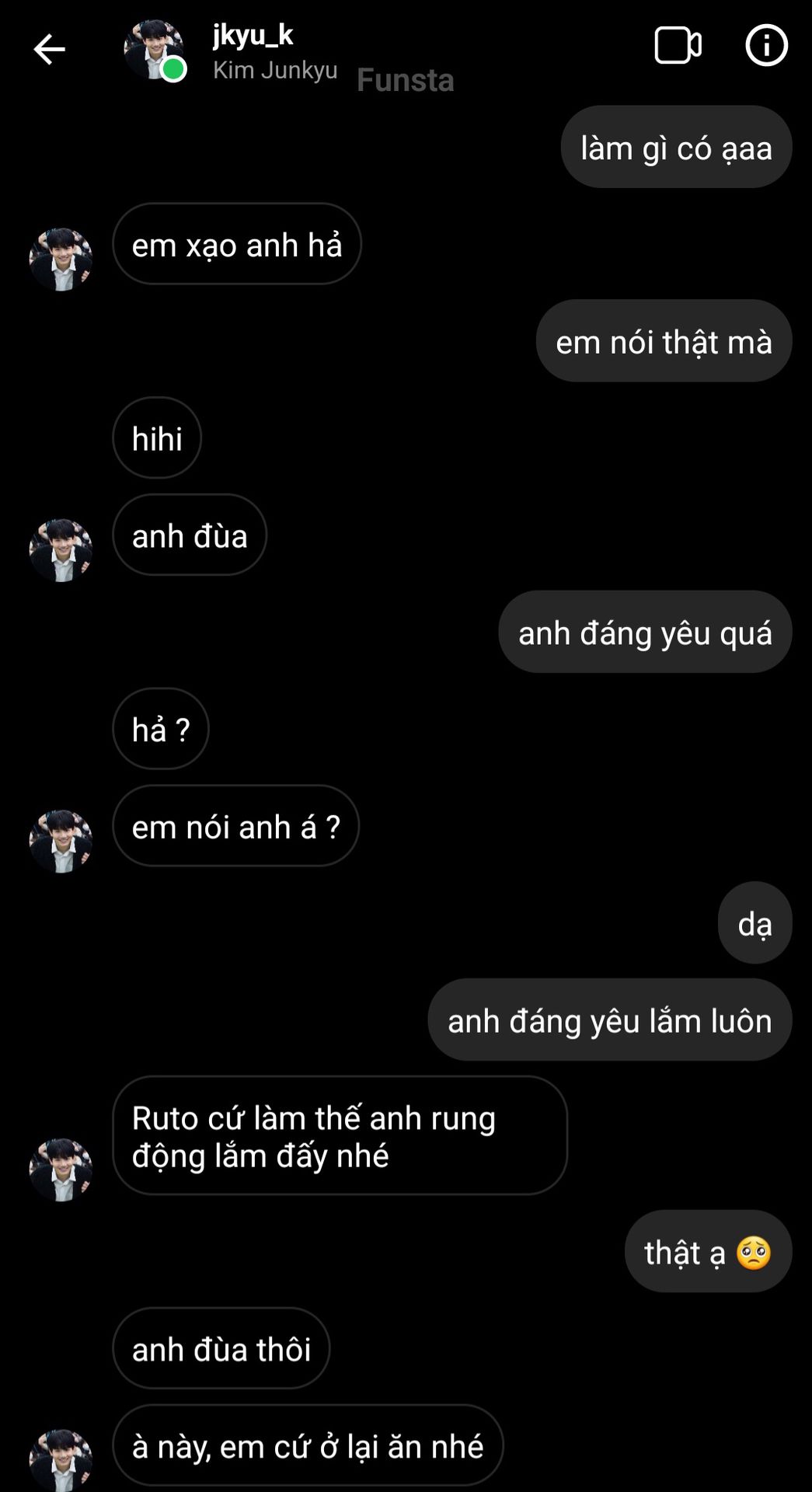Screen dimensions: 812x1492
Task: Open the jkyu_k profile from the header
Action: pyautogui.click(x=253, y=36)
